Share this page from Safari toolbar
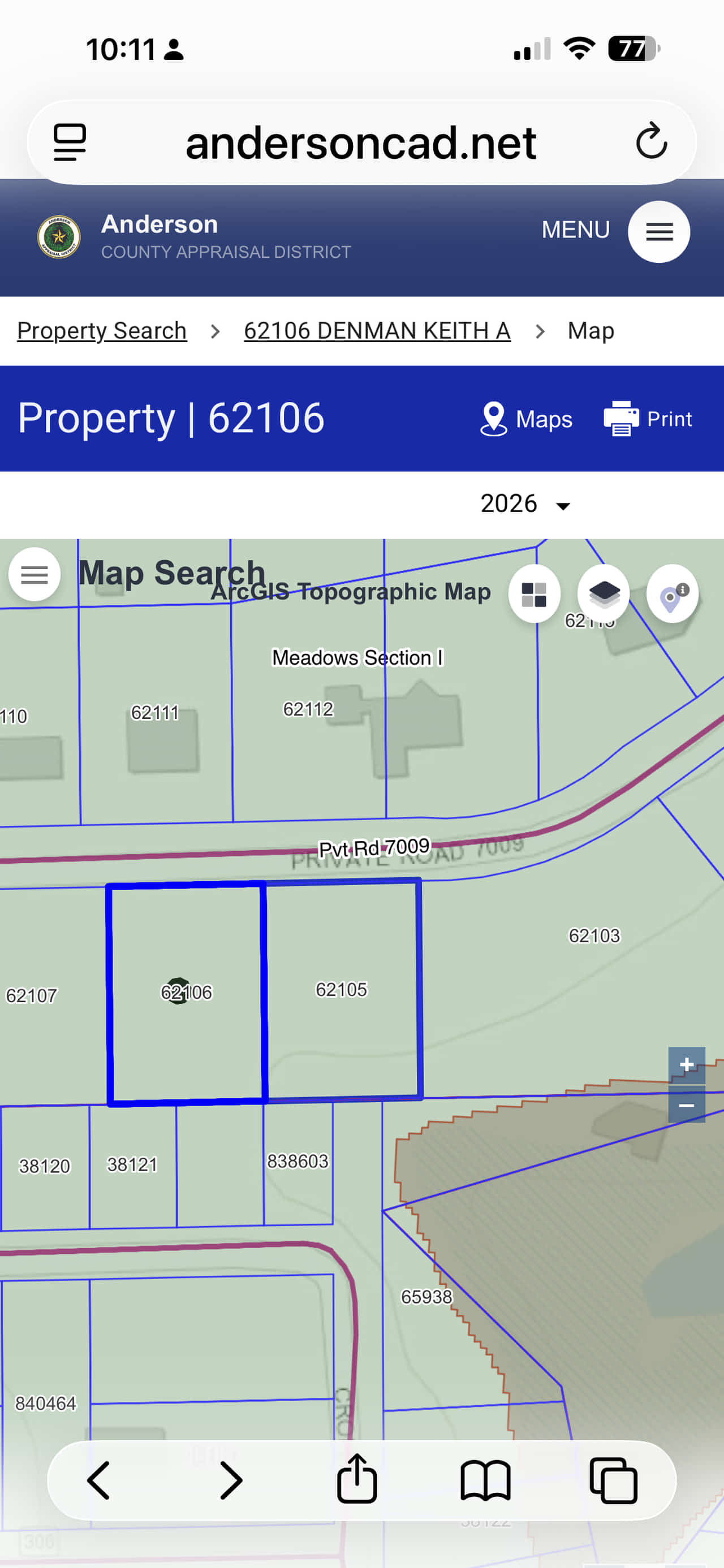Image resolution: width=724 pixels, height=1568 pixels. click(357, 1479)
